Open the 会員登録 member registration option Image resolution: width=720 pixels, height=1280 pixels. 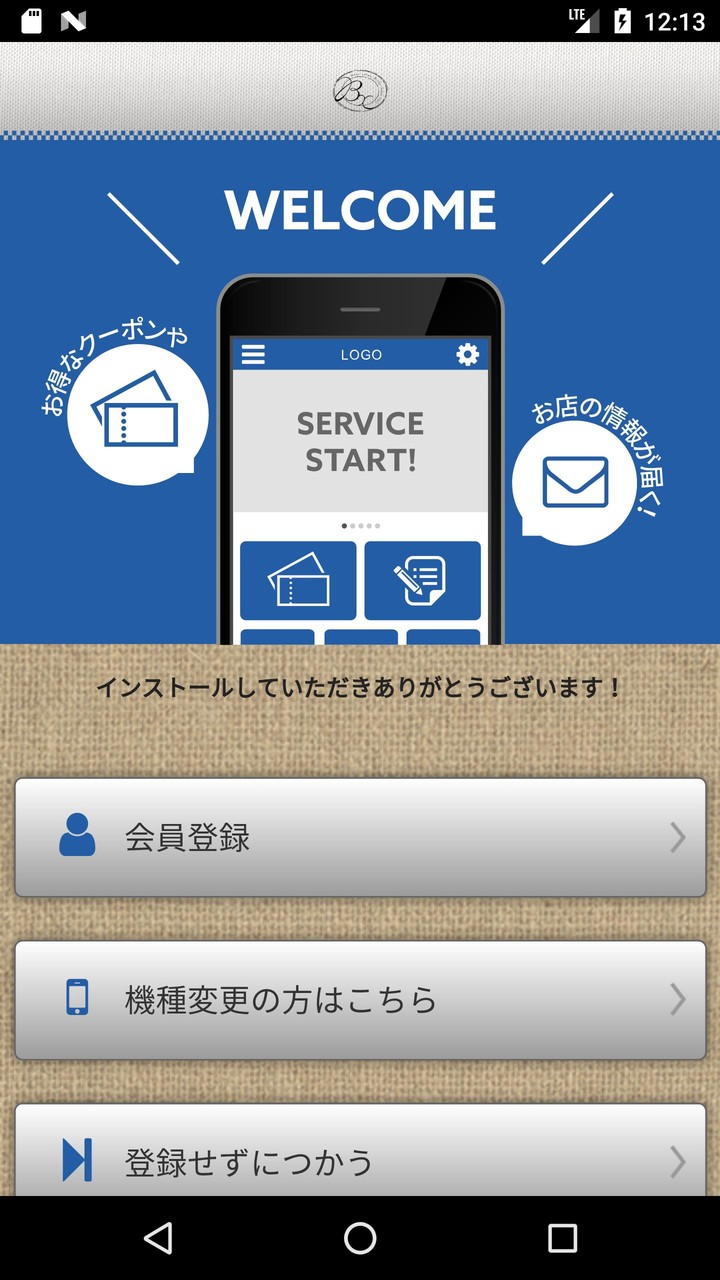(360, 837)
